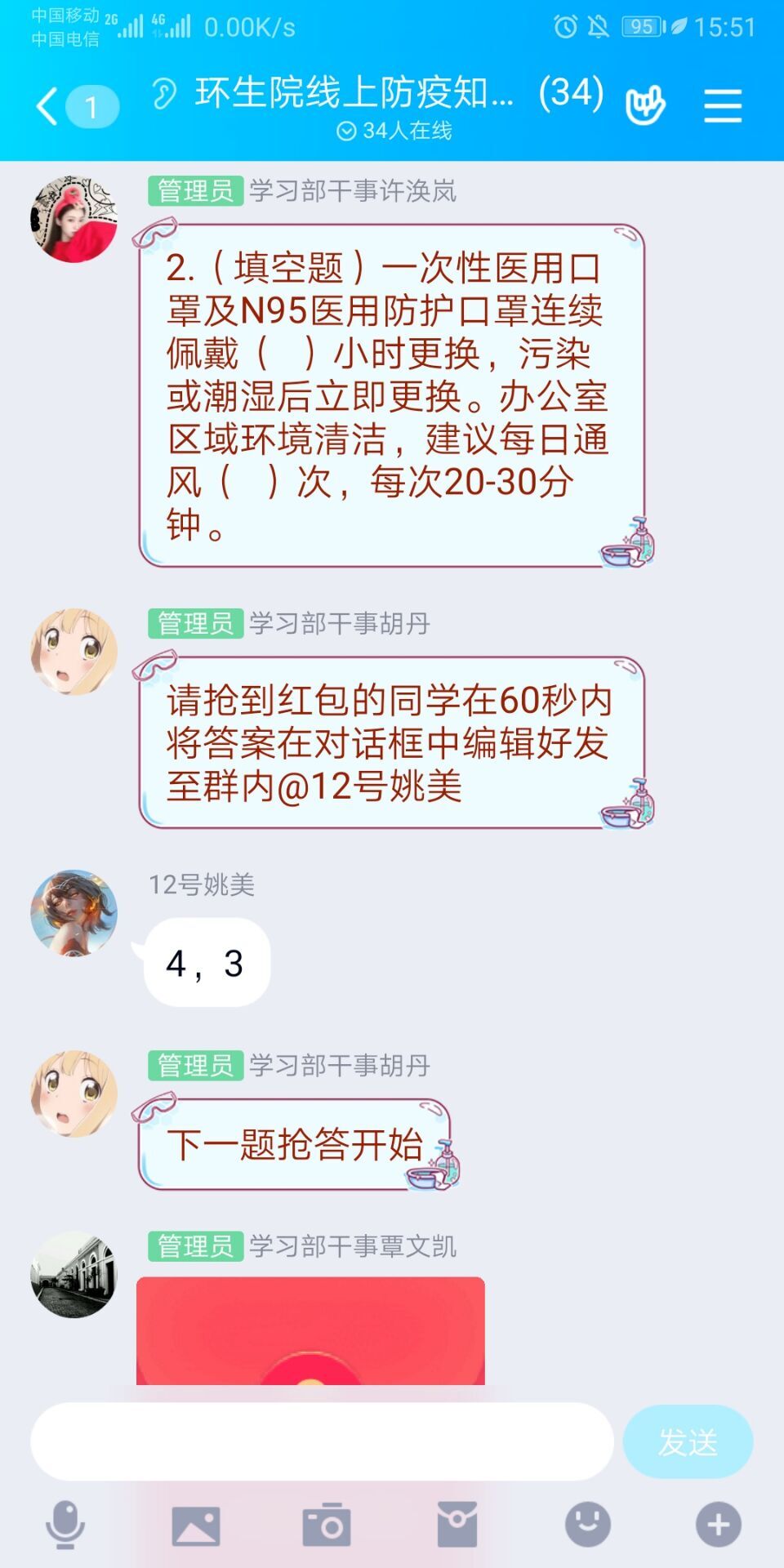Open 覃文凯's avatar
Screen dimensions: 784x1568
[x=73, y=1274]
